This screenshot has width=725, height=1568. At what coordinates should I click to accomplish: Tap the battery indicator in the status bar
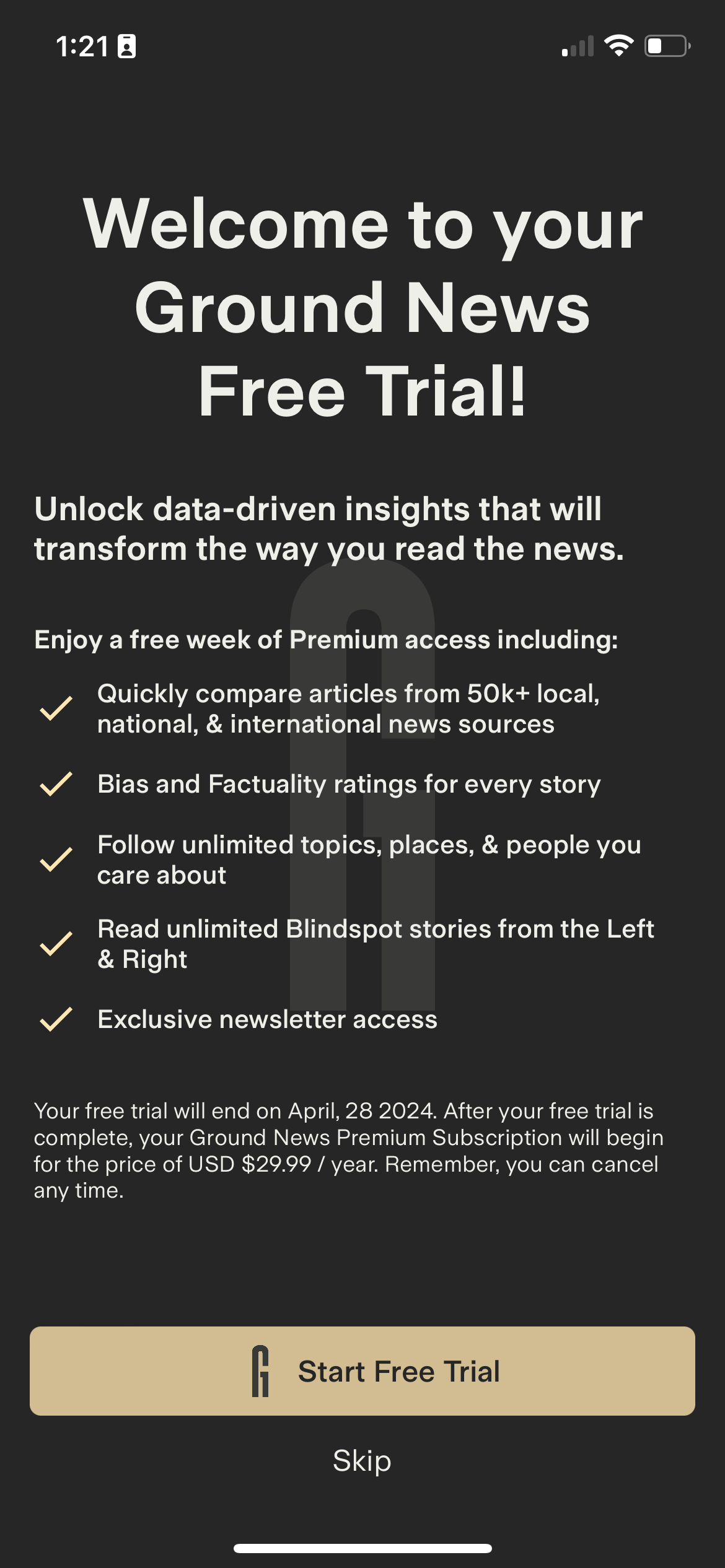pos(667,45)
